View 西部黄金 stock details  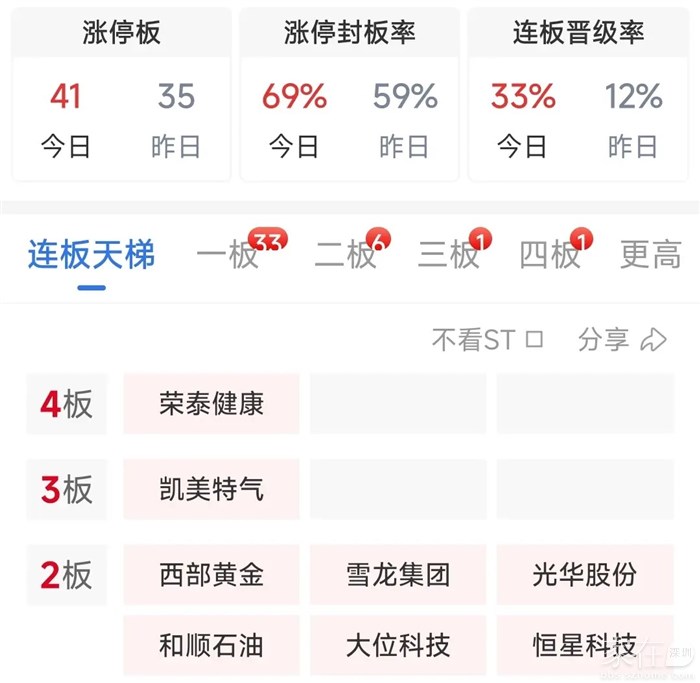(211, 575)
